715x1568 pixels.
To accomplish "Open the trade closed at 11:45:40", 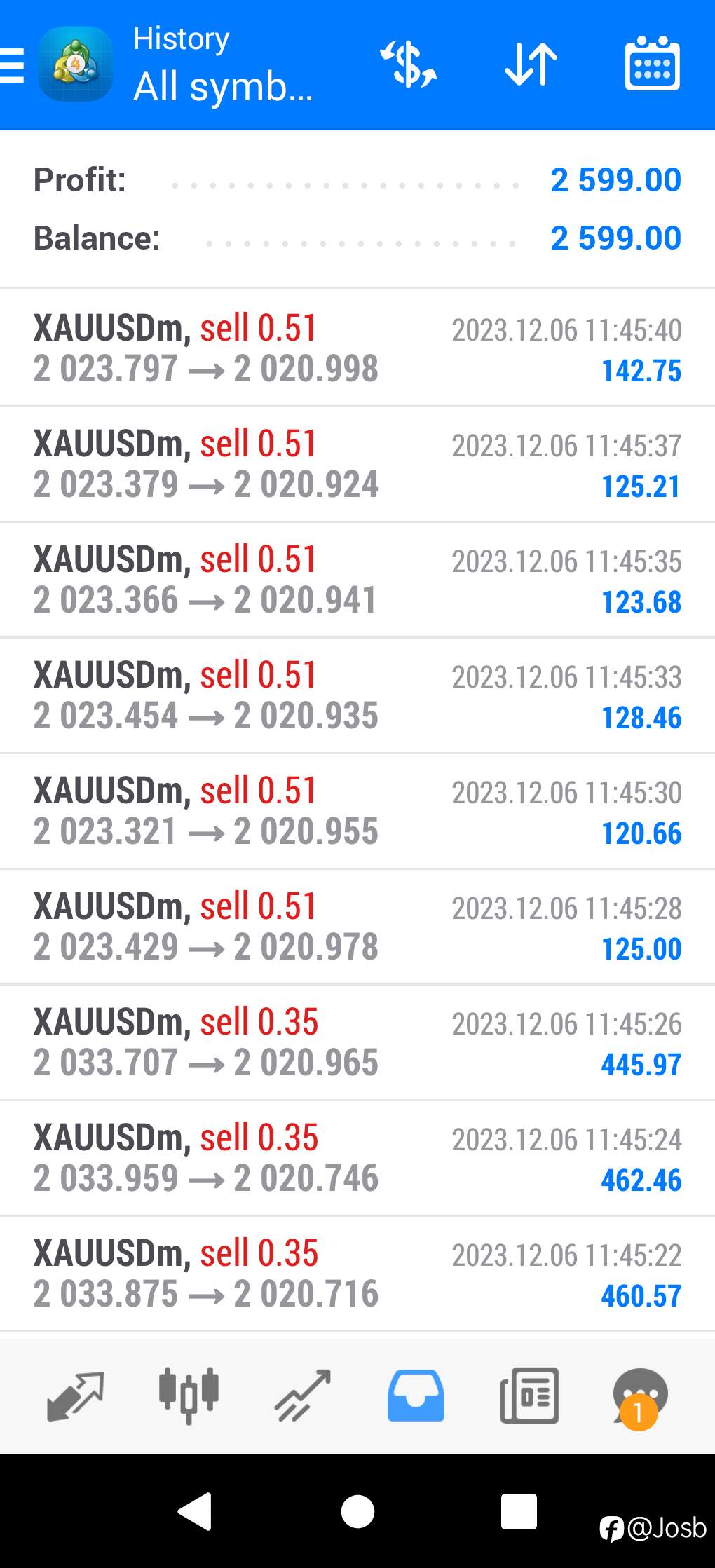I will coord(357,348).
